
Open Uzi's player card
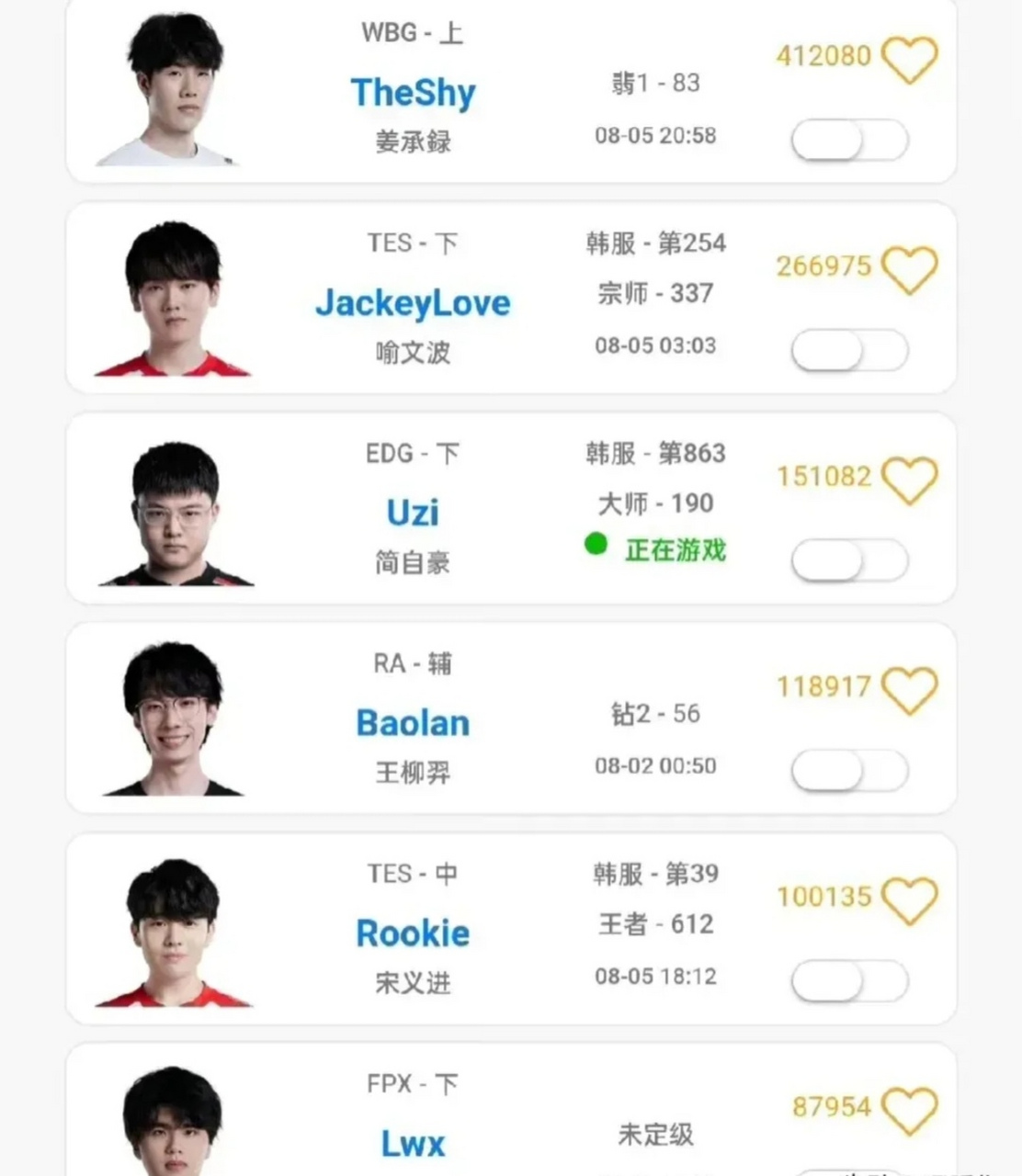click(413, 512)
